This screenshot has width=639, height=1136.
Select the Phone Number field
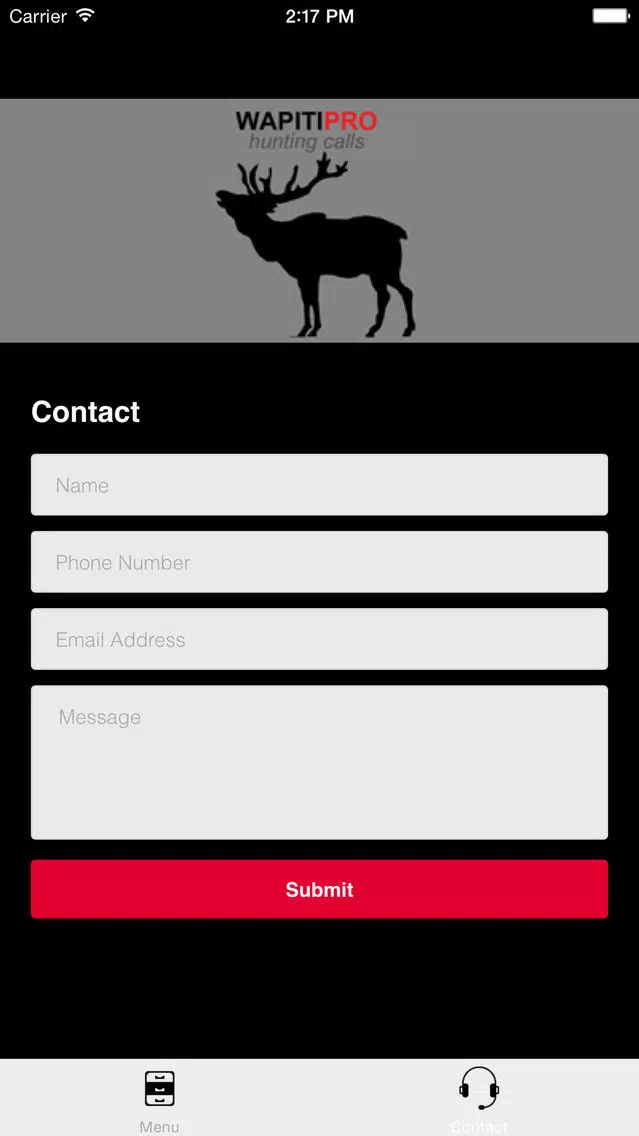point(319,562)
